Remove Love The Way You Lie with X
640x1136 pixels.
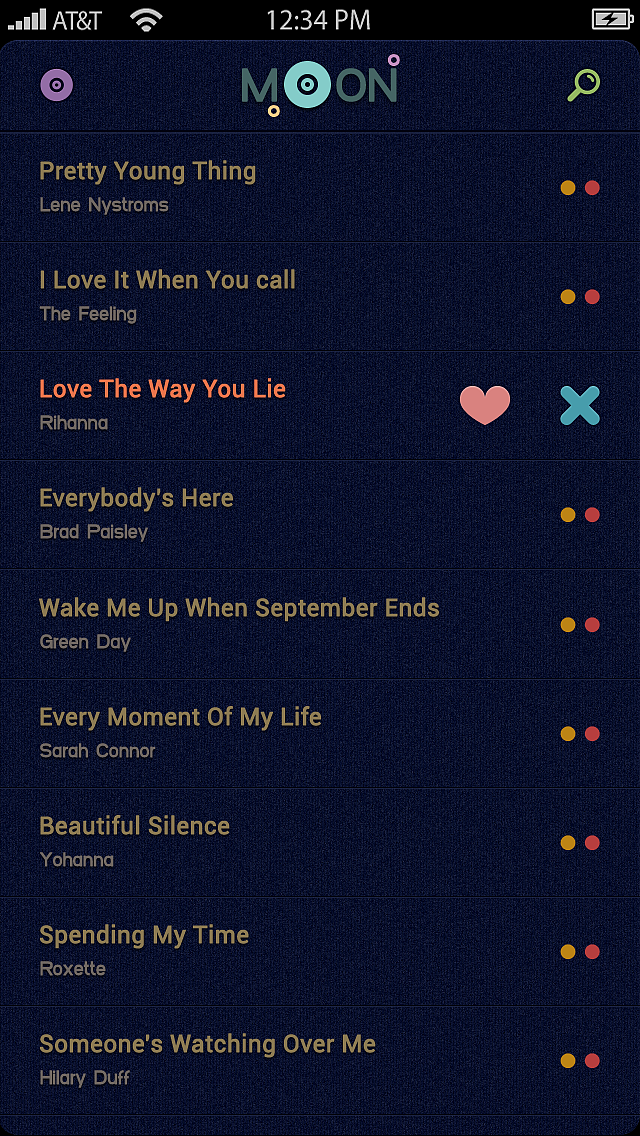580,405
